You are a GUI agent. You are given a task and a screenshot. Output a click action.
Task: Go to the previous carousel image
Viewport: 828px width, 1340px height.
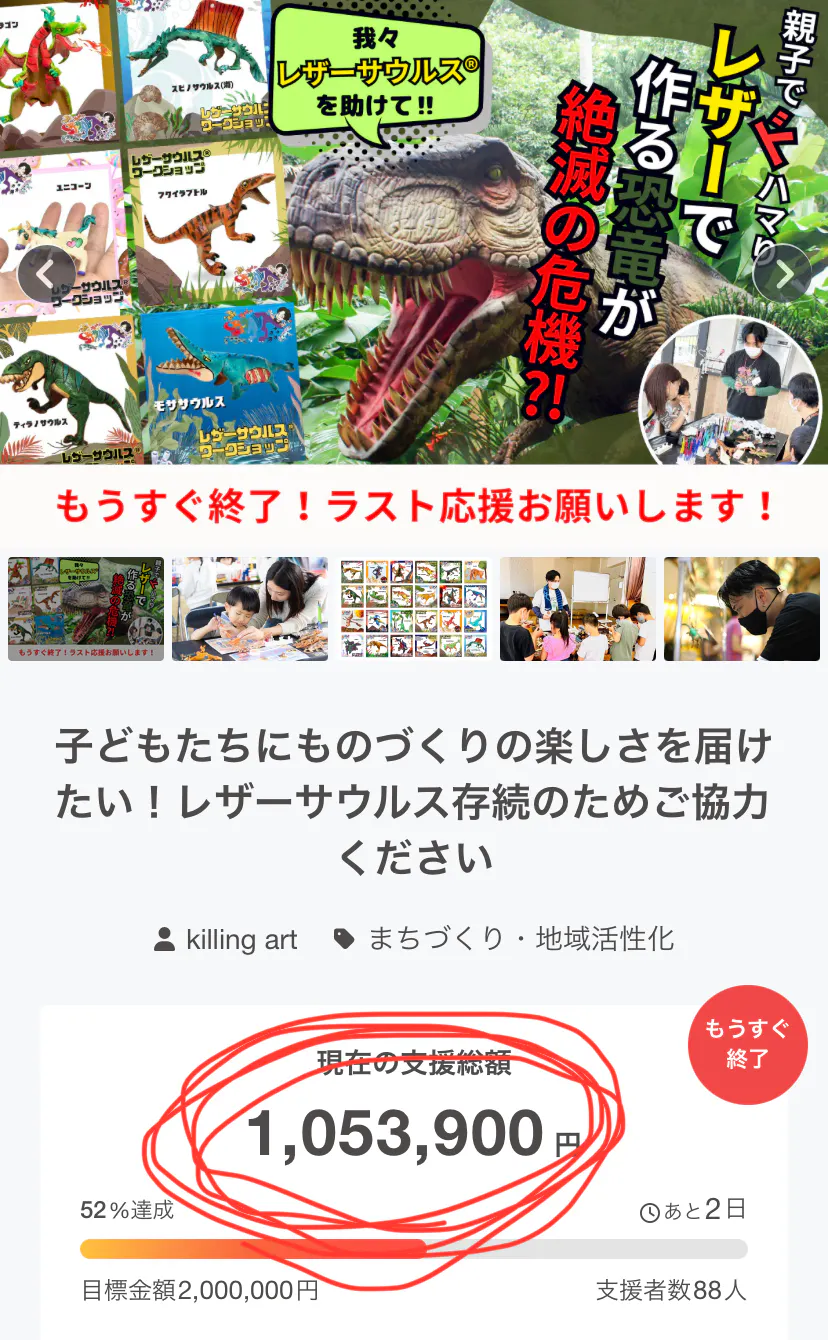pyautogui.click(x=46, y=273)
